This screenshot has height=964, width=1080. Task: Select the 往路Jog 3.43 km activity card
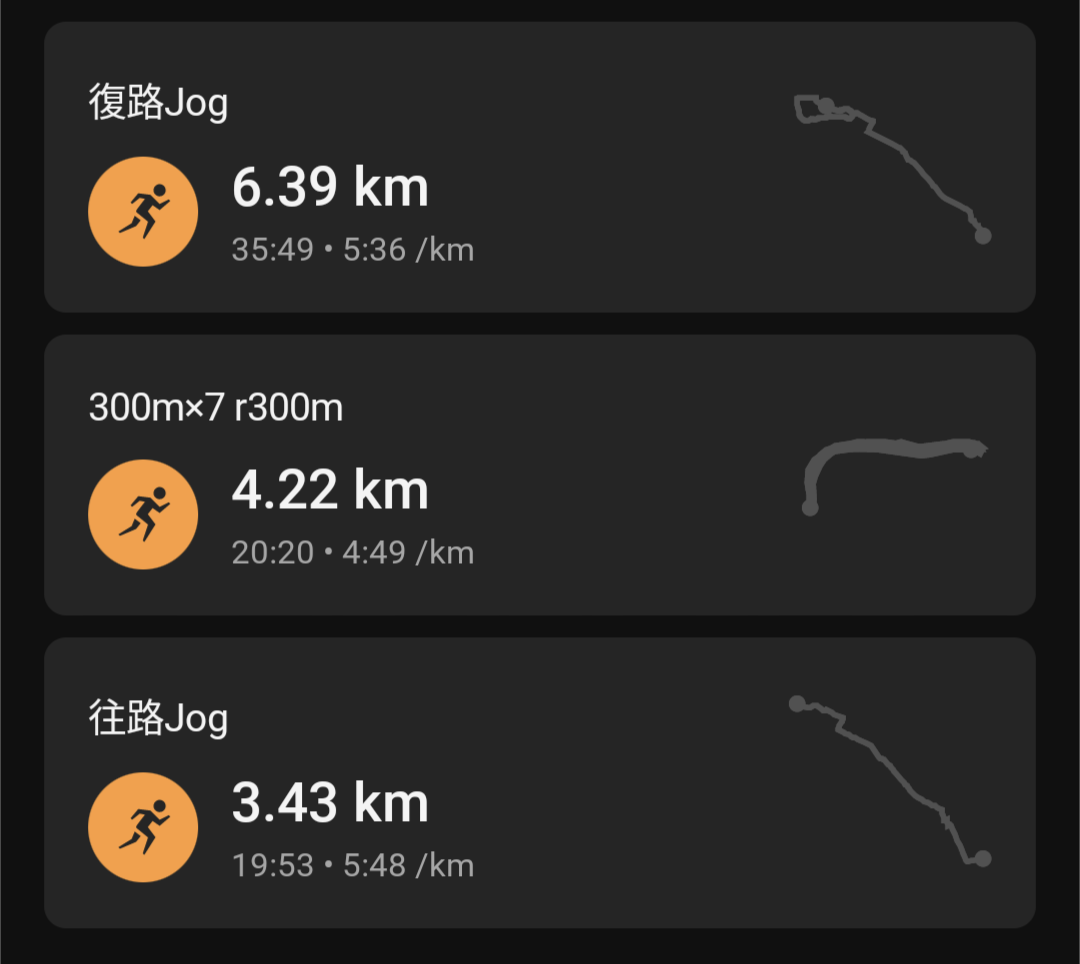pyautogui.click(x=540, y=783)
